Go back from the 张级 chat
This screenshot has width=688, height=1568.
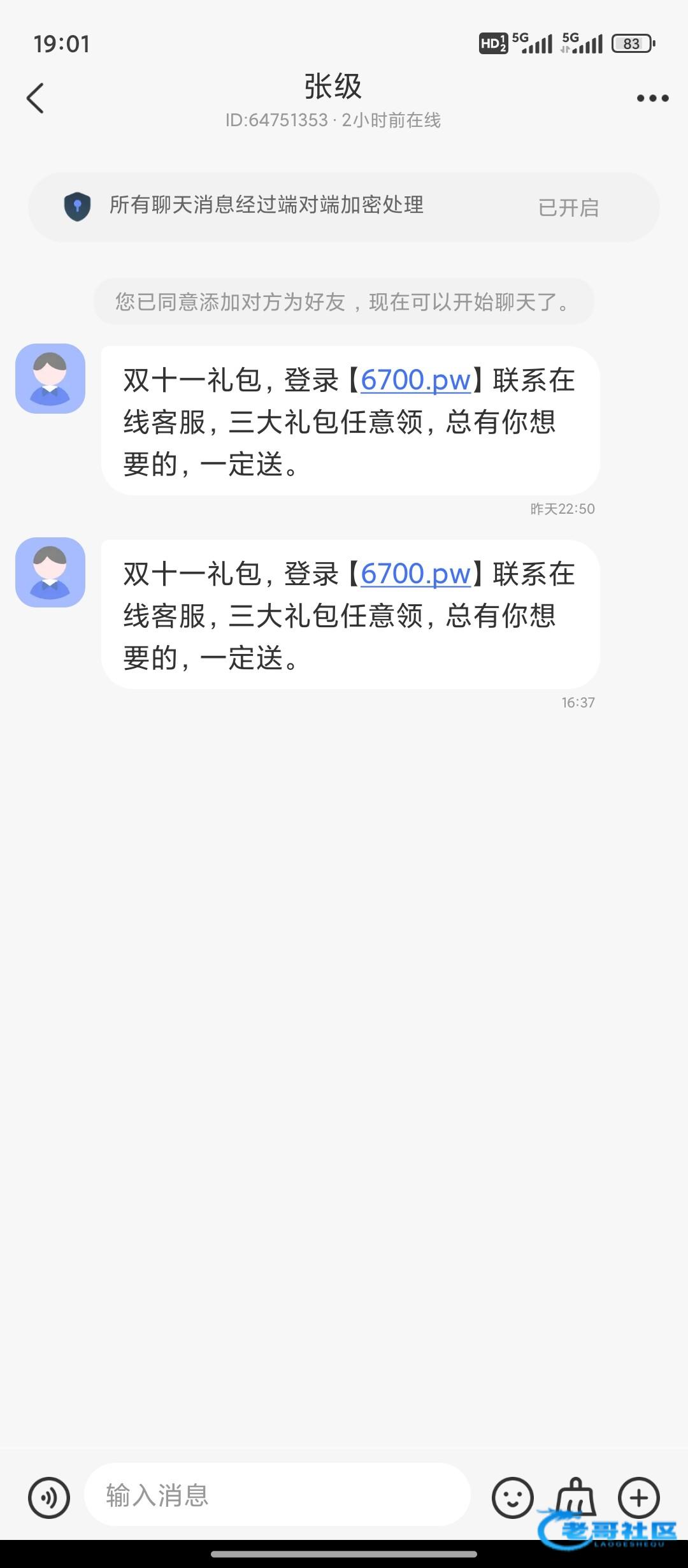click(x=36, y=98)
